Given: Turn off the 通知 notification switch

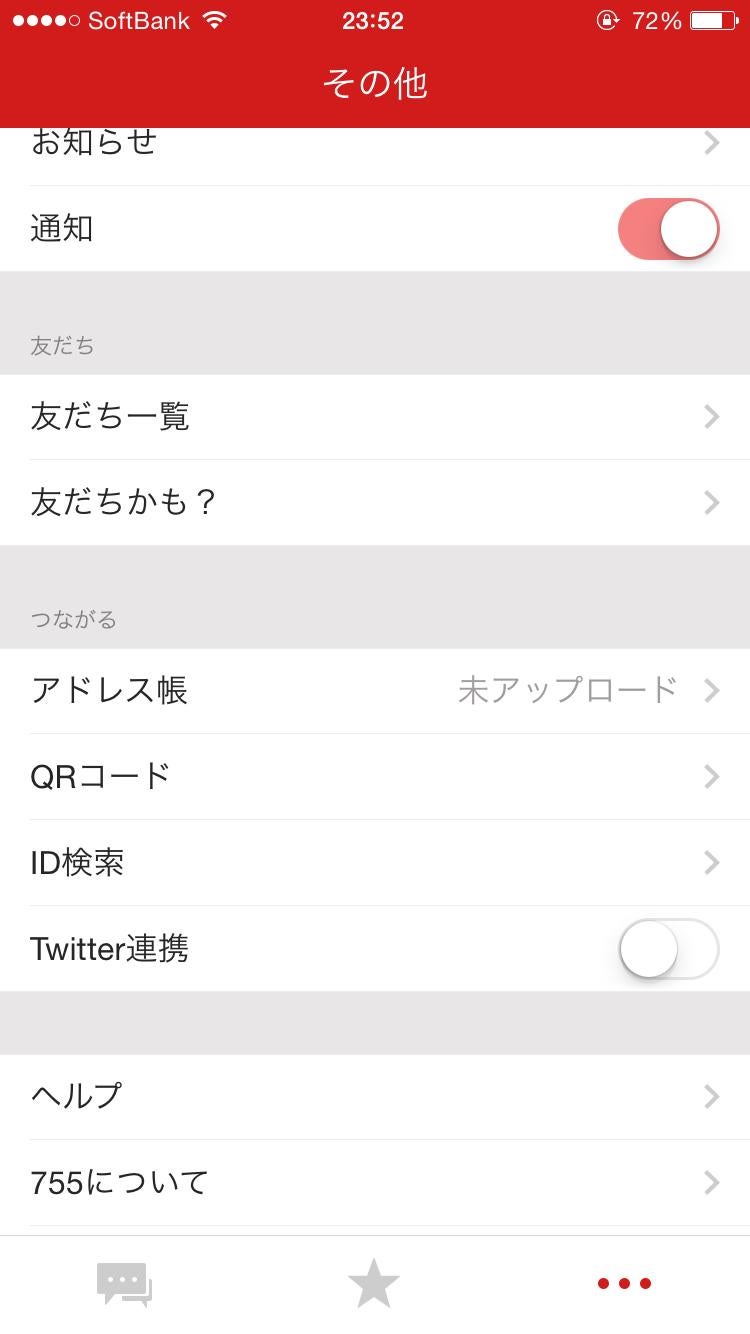Looking at the screenshot, I should tap(668, 229).
